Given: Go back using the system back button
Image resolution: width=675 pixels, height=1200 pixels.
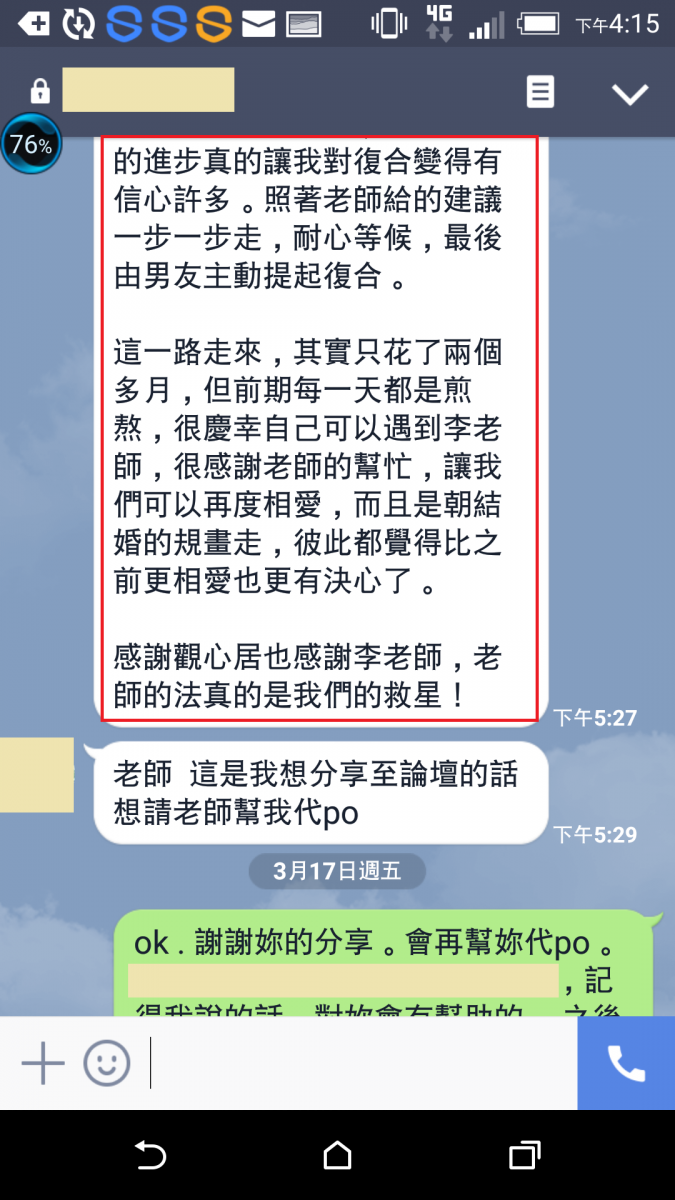Looking at the screenshot, I should tap(150, 1156).
